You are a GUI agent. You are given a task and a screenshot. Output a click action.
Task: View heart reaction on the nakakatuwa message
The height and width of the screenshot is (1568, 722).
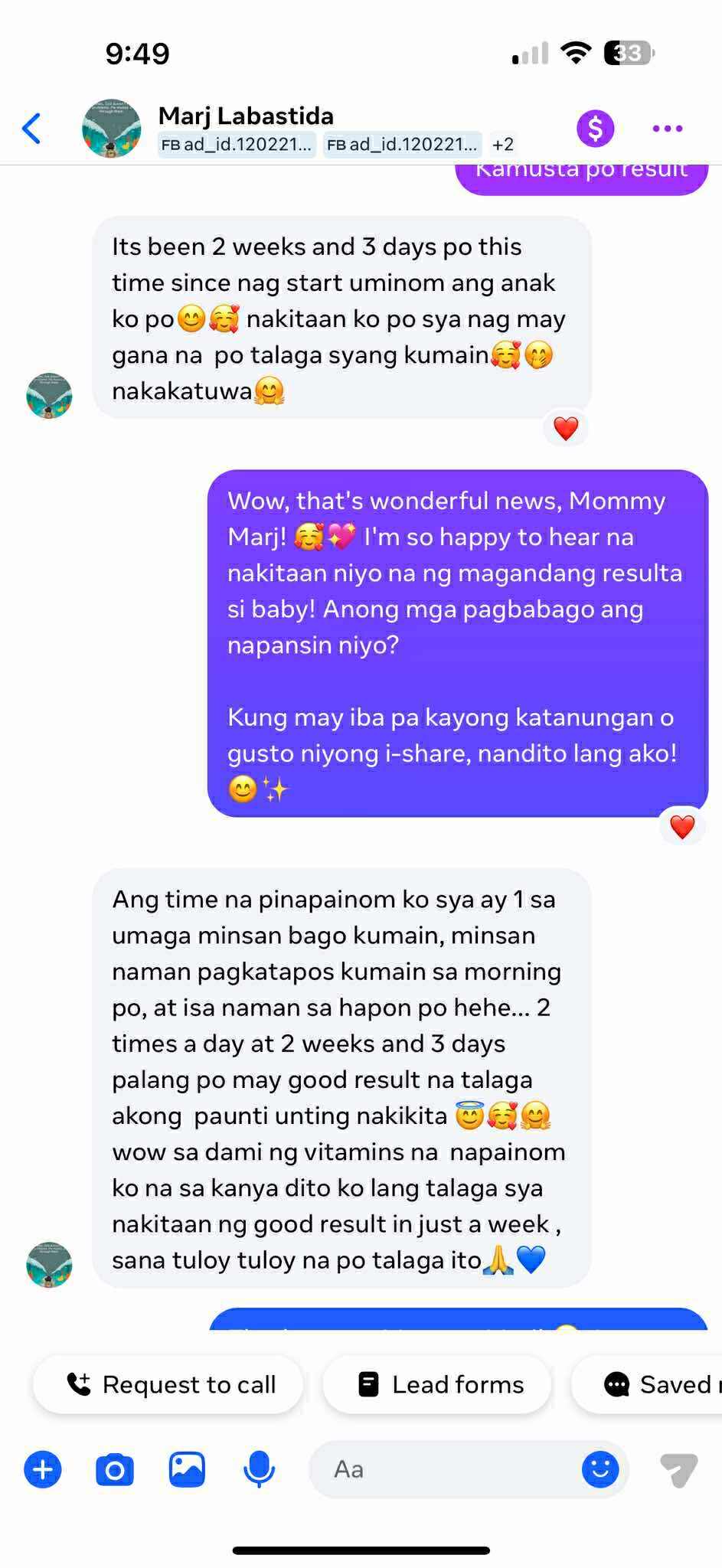(566, 428)
